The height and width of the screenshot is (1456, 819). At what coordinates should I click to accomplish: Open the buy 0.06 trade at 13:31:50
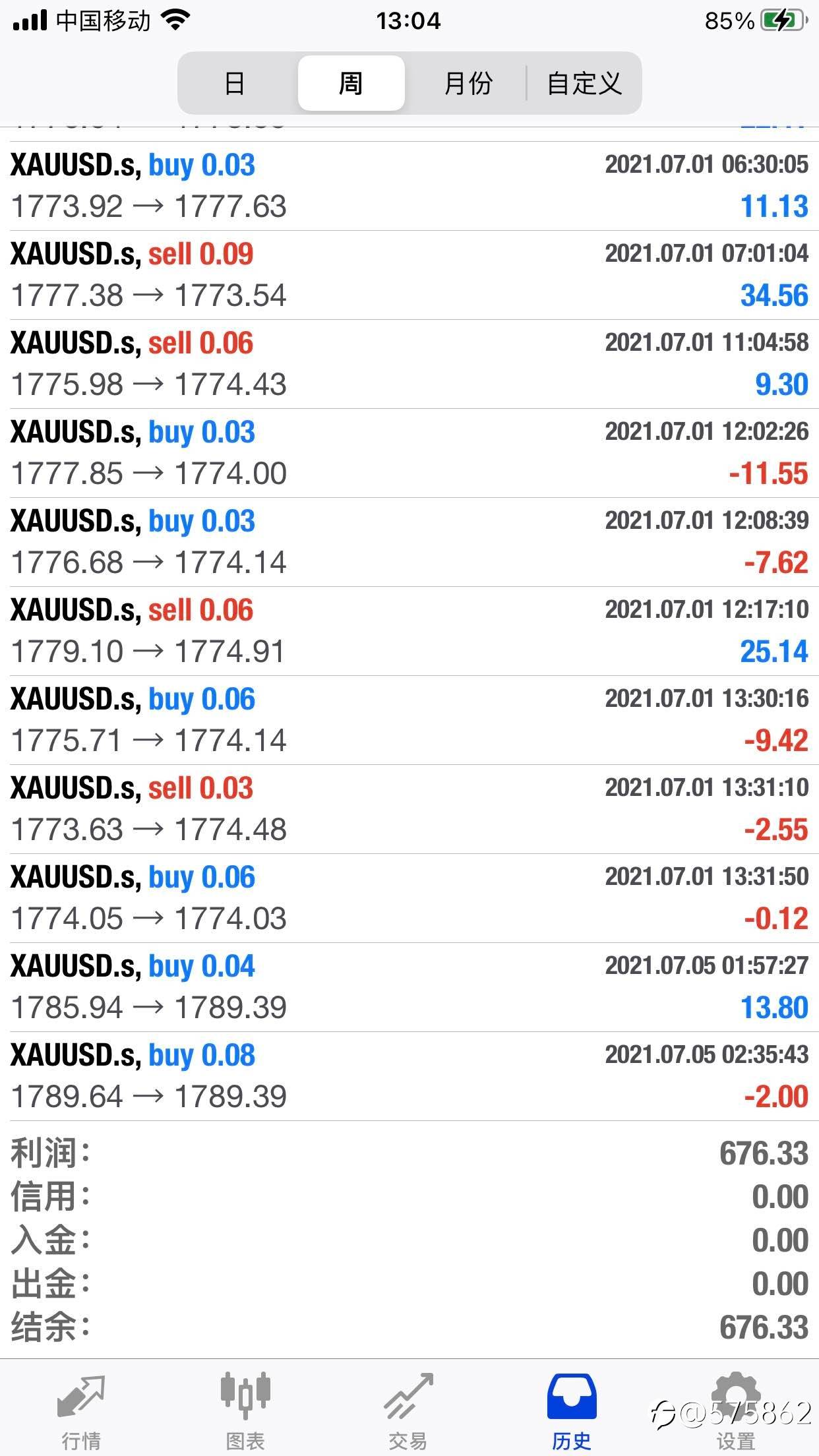tap(409, 898)
